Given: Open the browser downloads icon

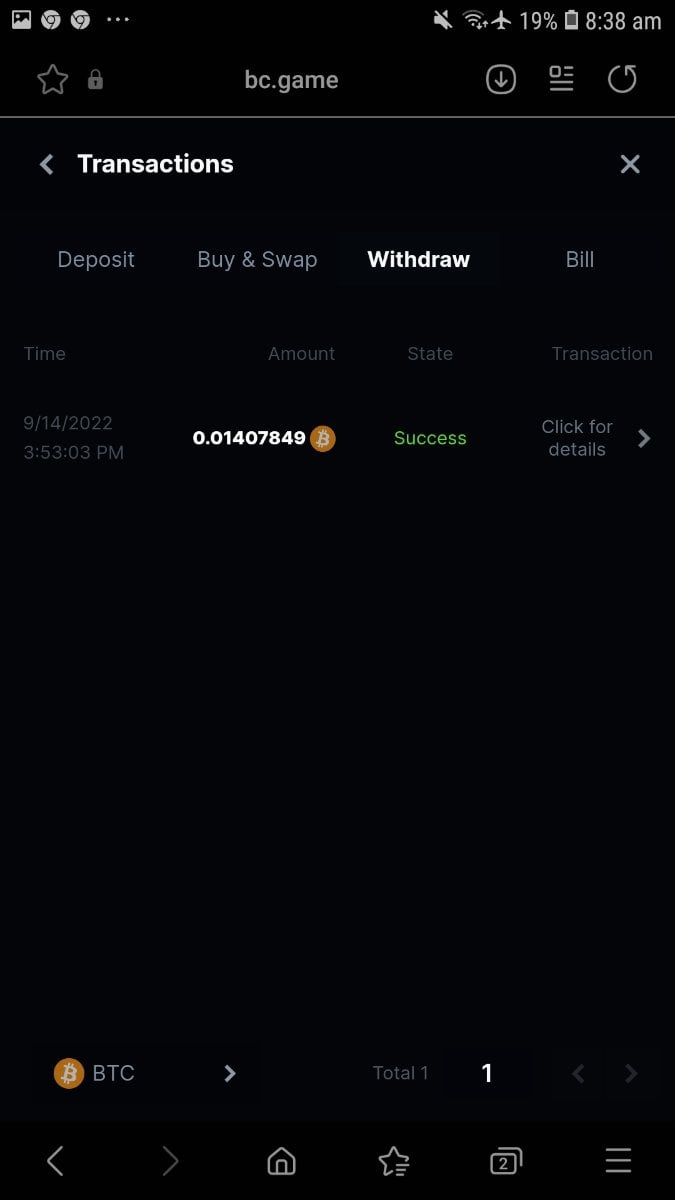Looking at the screenshot, I should click(x=500, y=80).
